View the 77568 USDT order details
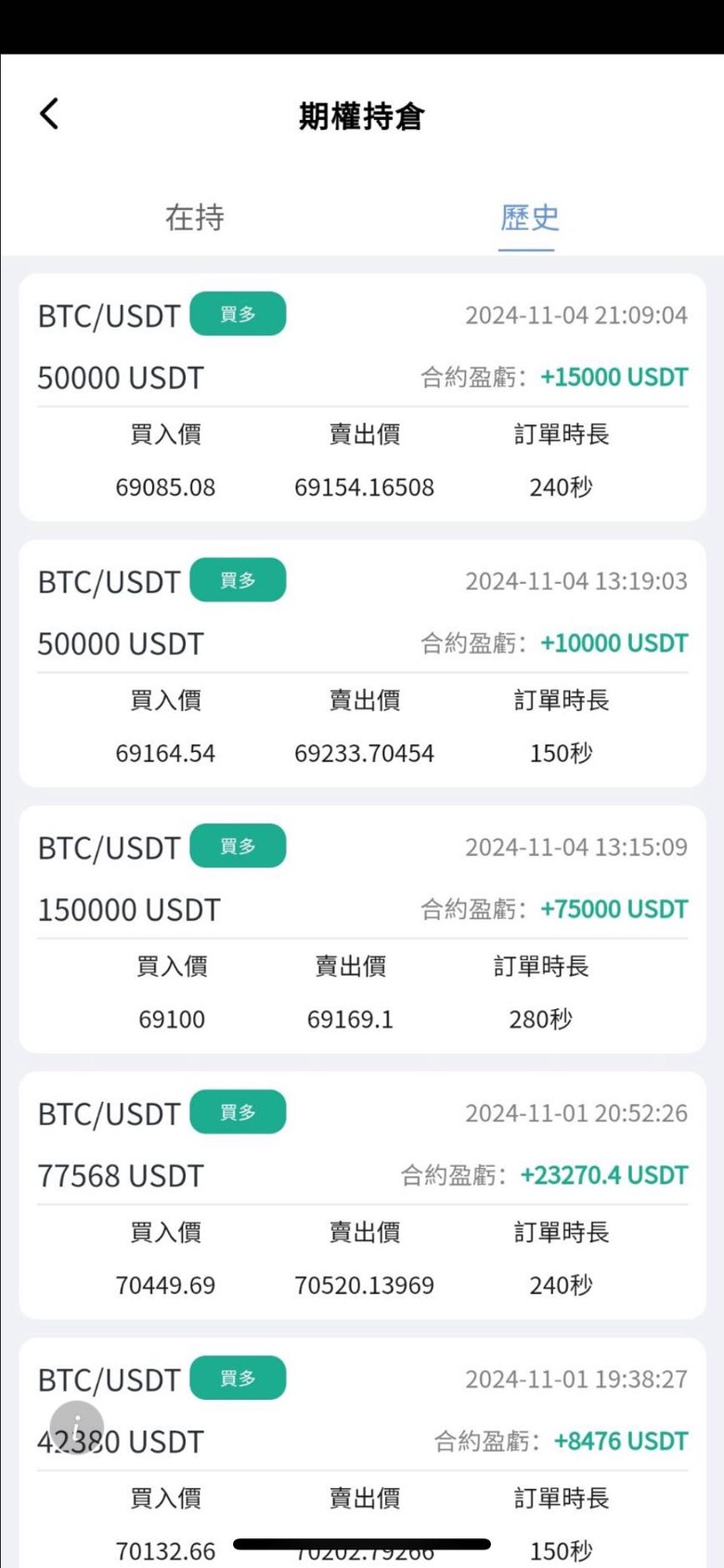 point(362,1196)
